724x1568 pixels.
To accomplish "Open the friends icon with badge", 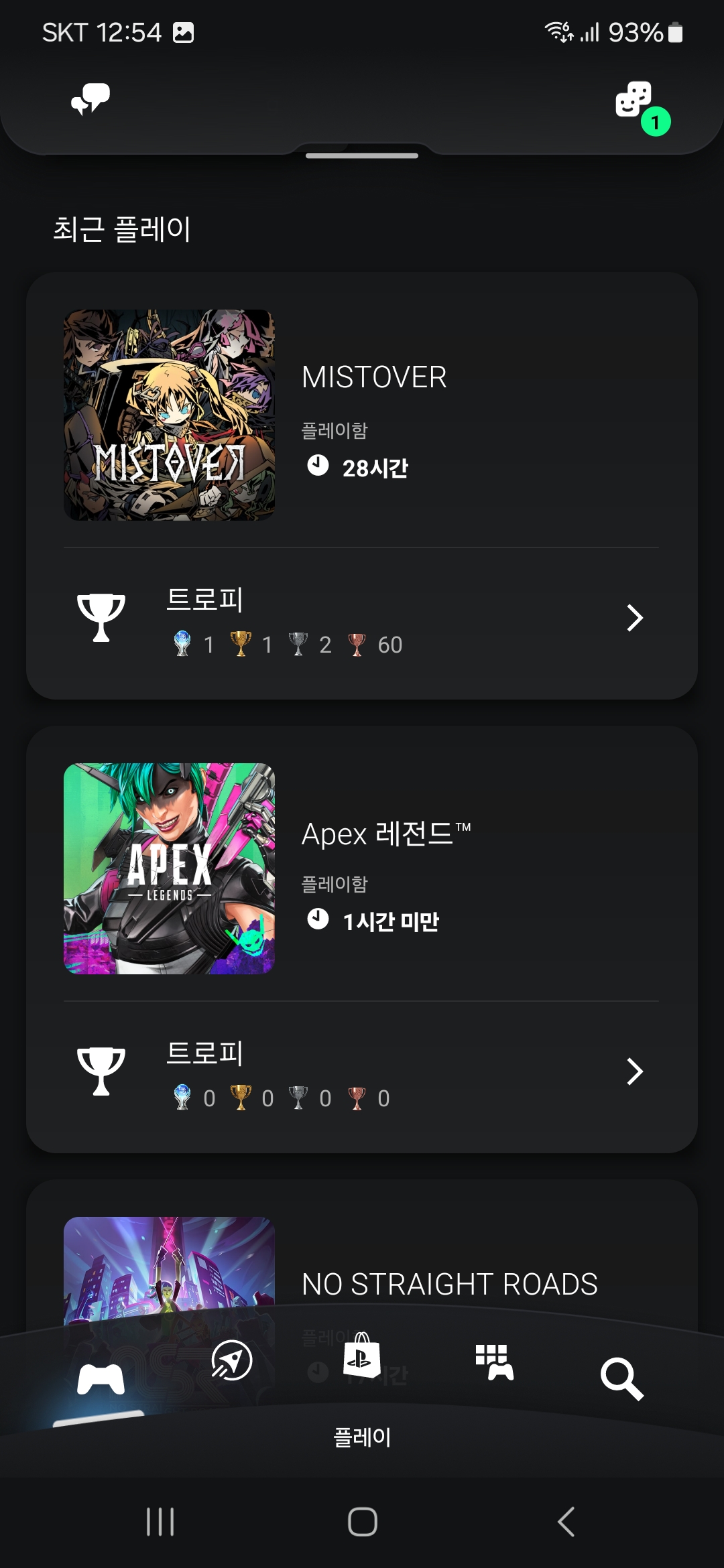I will pos(635,101).
